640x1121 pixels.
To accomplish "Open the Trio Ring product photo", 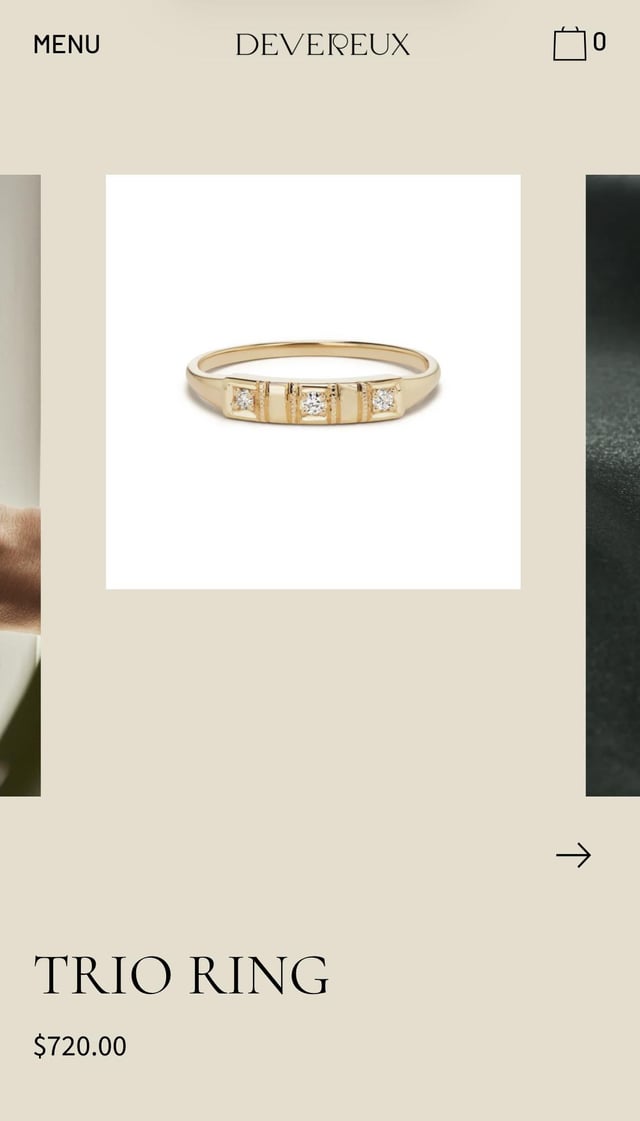I will click(x=313, y=382).
